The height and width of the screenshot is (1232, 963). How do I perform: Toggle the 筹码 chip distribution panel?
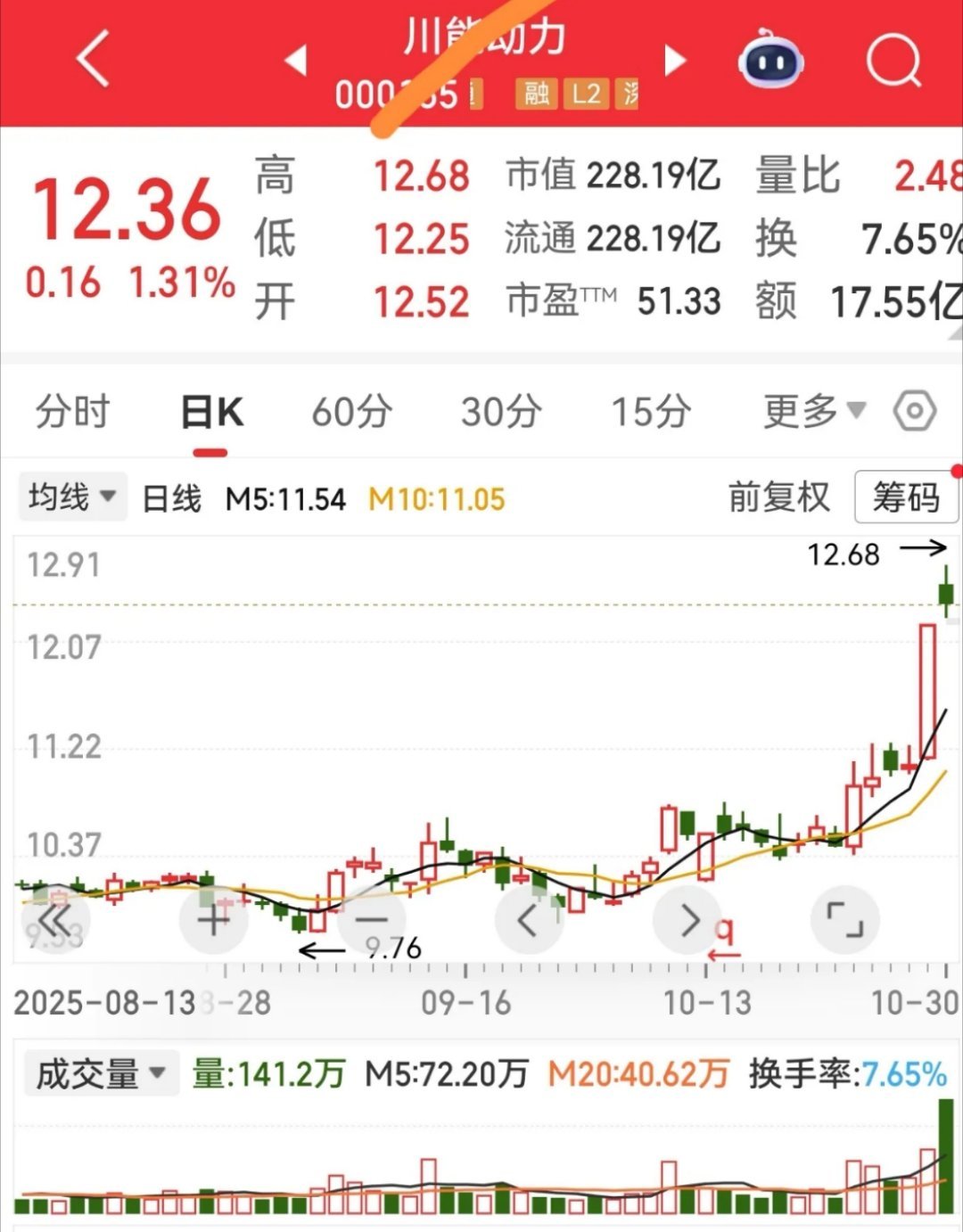[906, 497]
